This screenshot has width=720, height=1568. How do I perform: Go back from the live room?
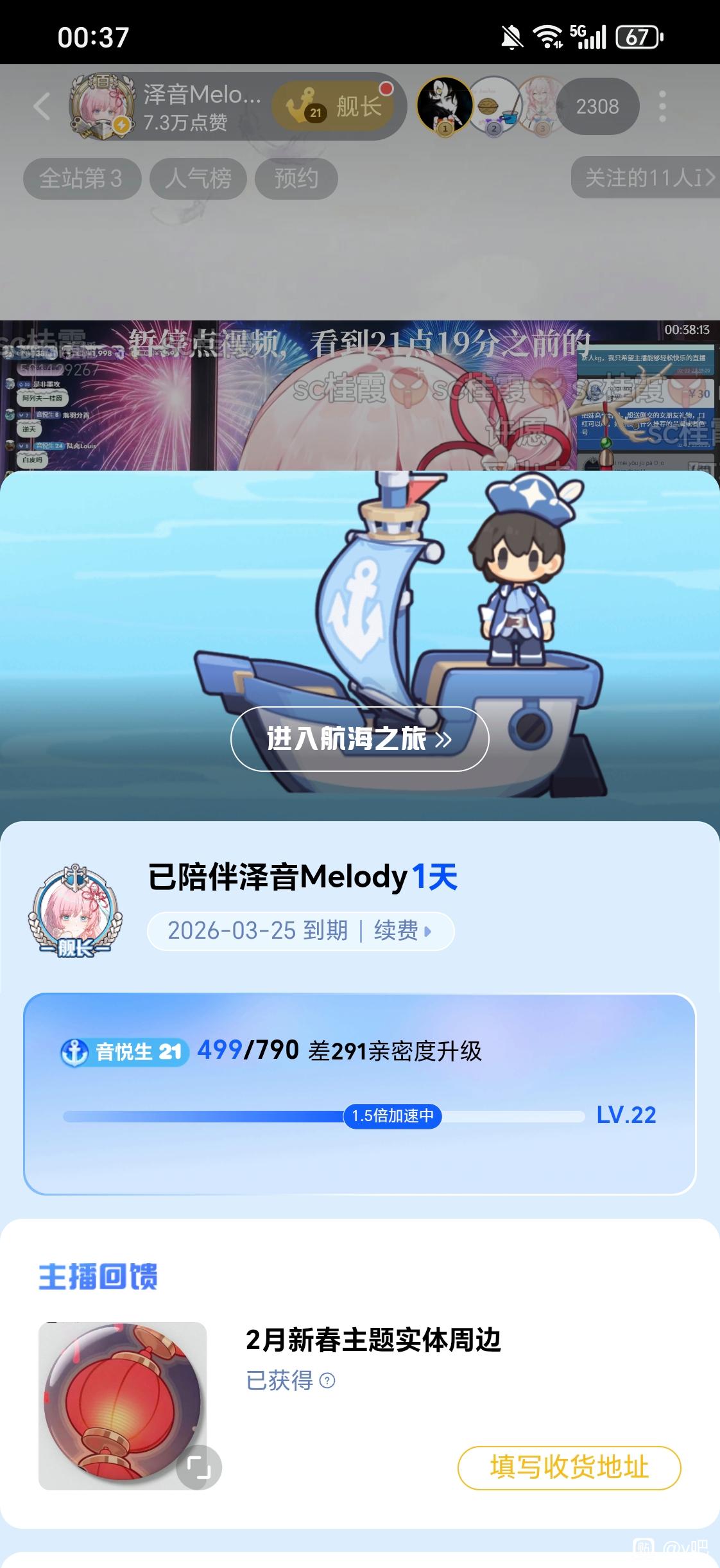pos(42,107)
